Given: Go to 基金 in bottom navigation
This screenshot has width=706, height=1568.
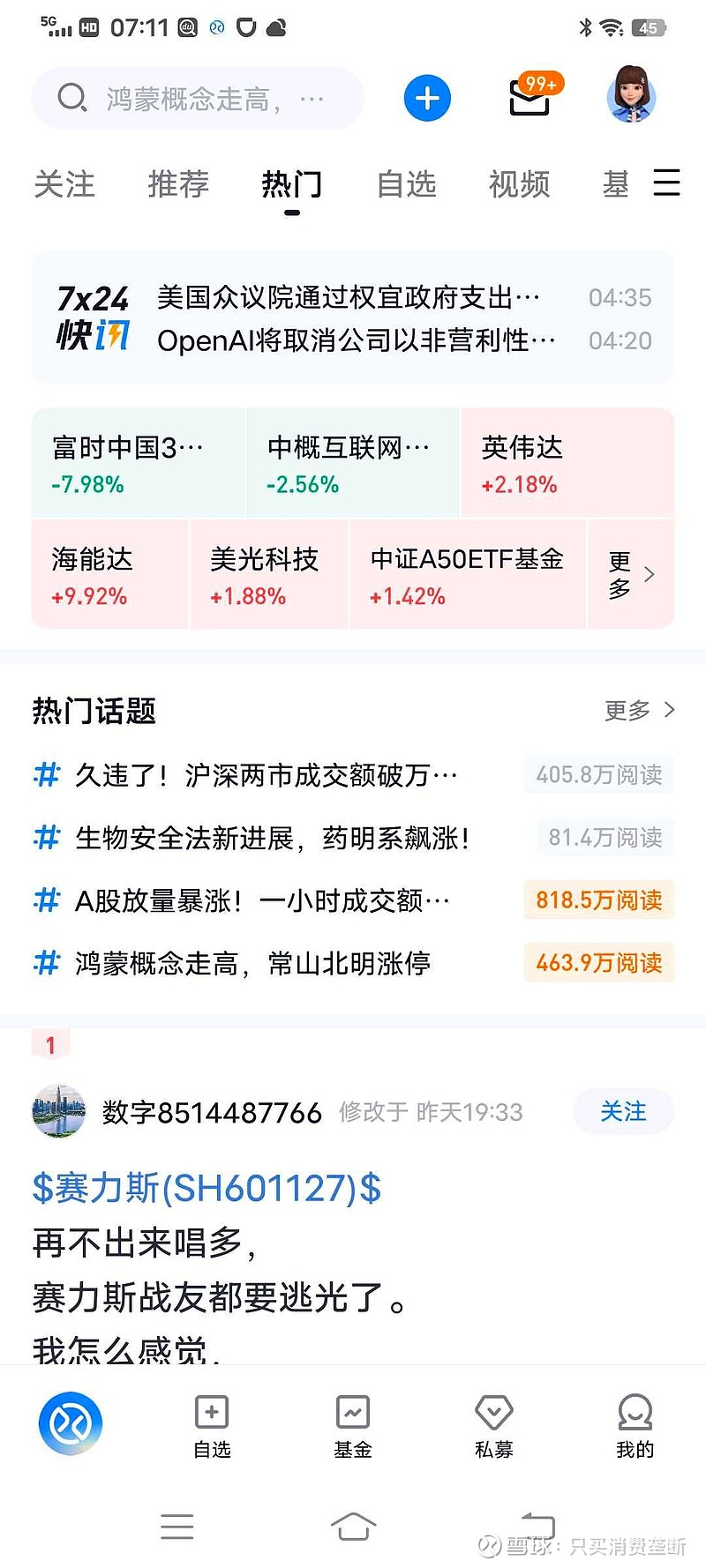Looking at the screenshot, I should [x=353, y=1426].
